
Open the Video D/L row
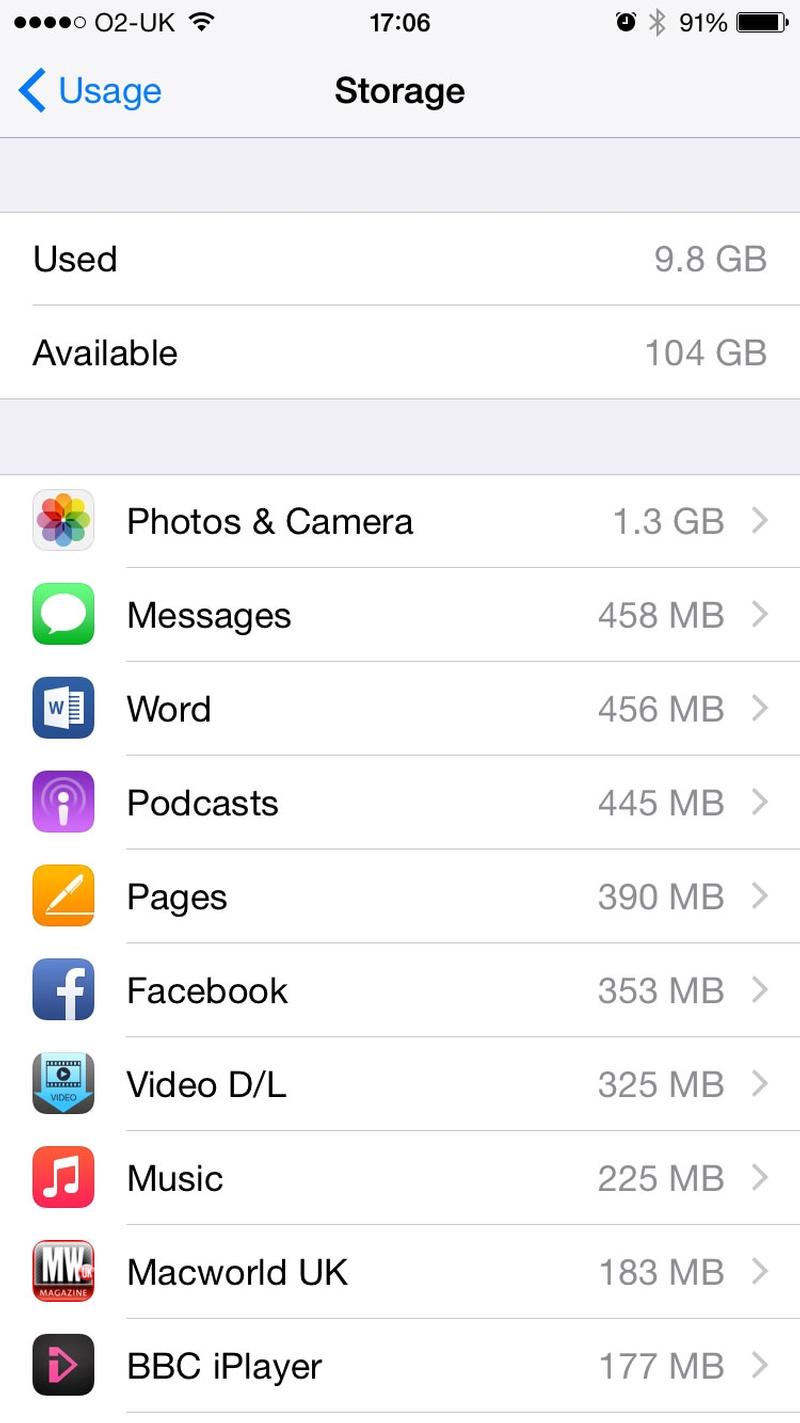click(400, 1085)
